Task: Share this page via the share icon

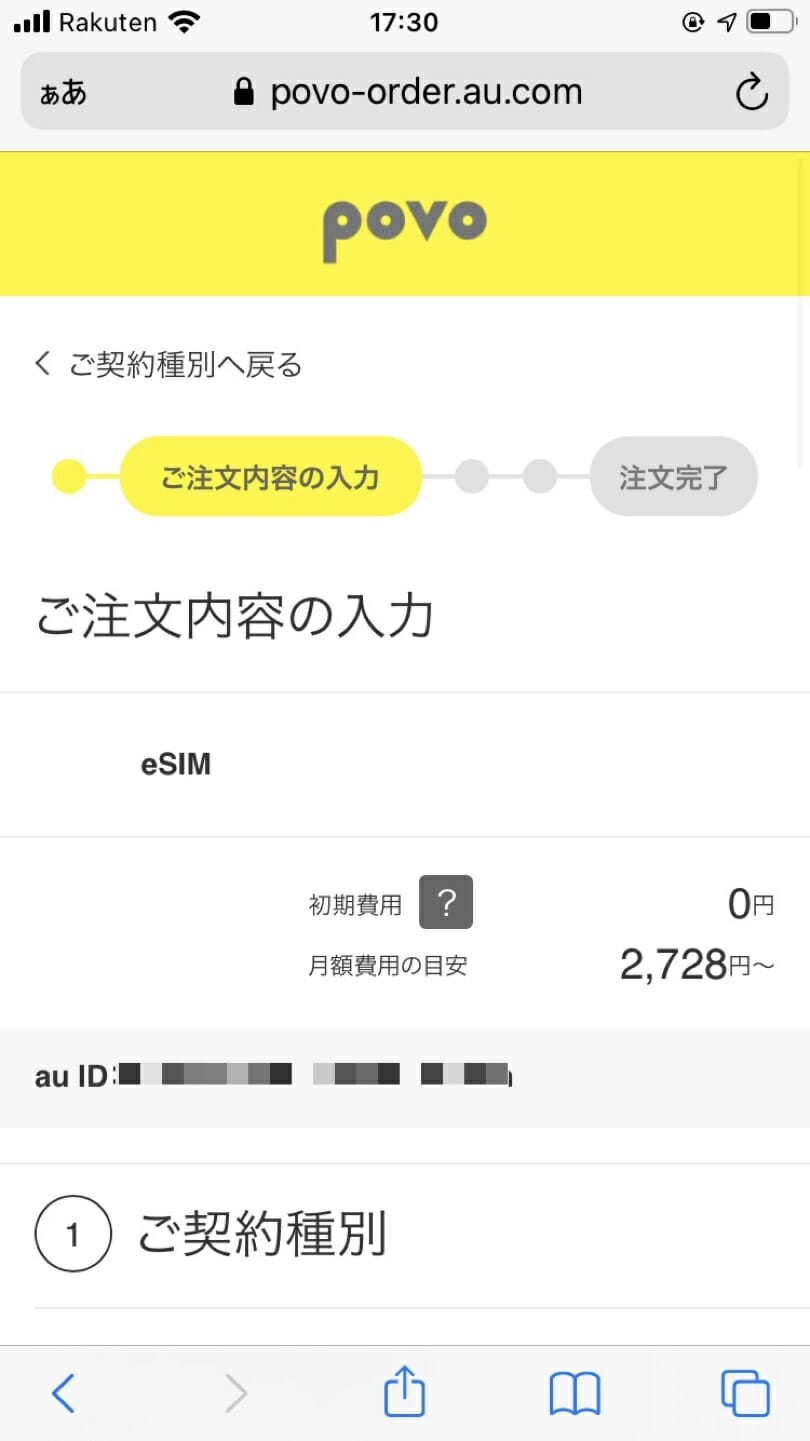Action: (405, 1392)
